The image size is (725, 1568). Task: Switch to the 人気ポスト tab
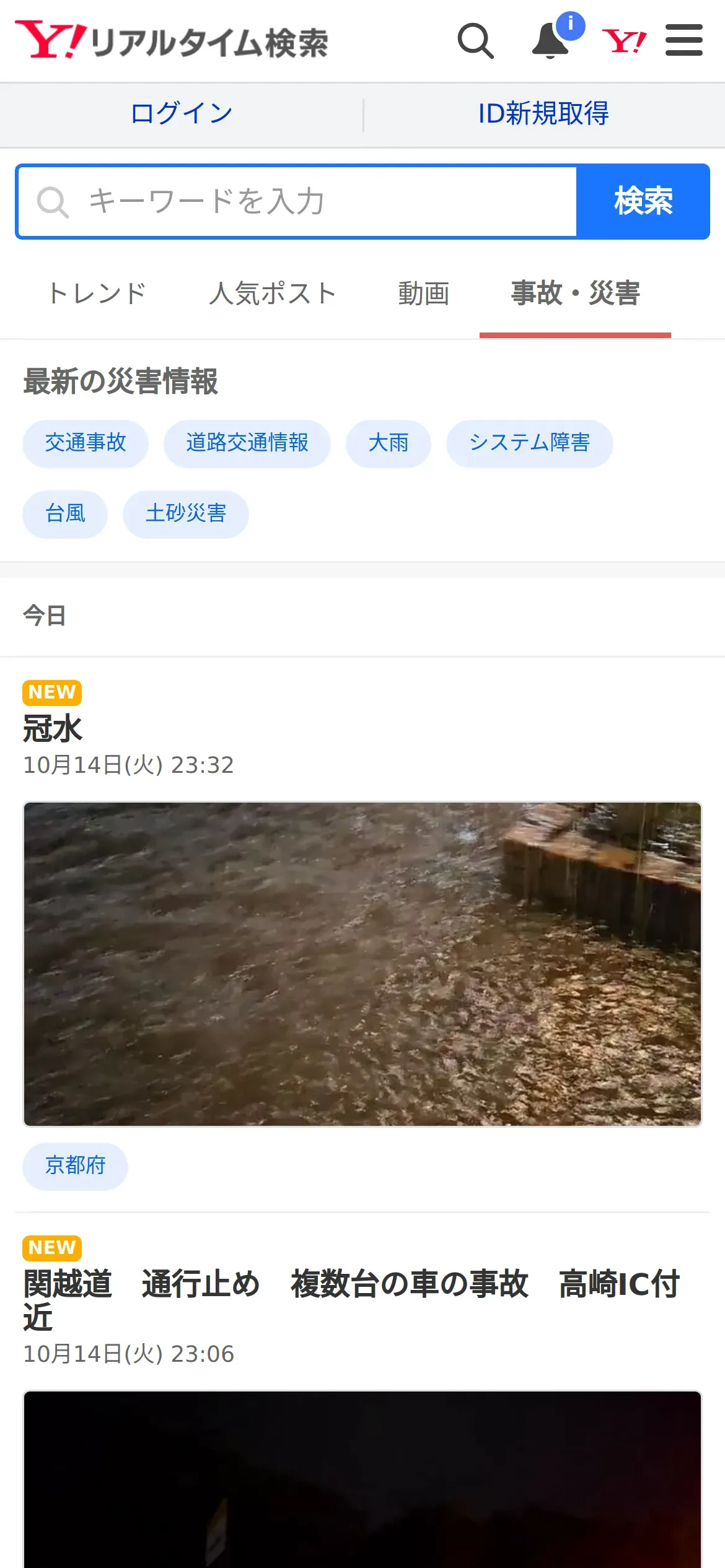point(273,294)
